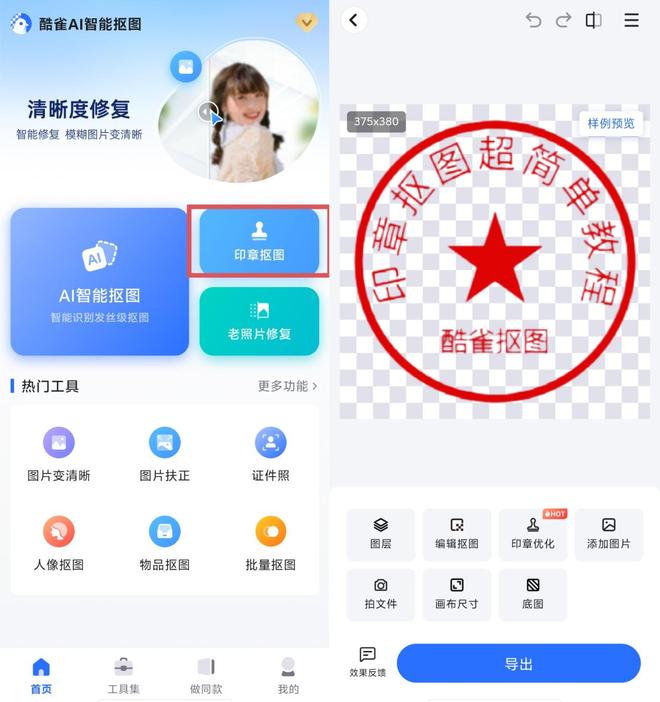Open 物品抠图 object cutout

[165, 542]
